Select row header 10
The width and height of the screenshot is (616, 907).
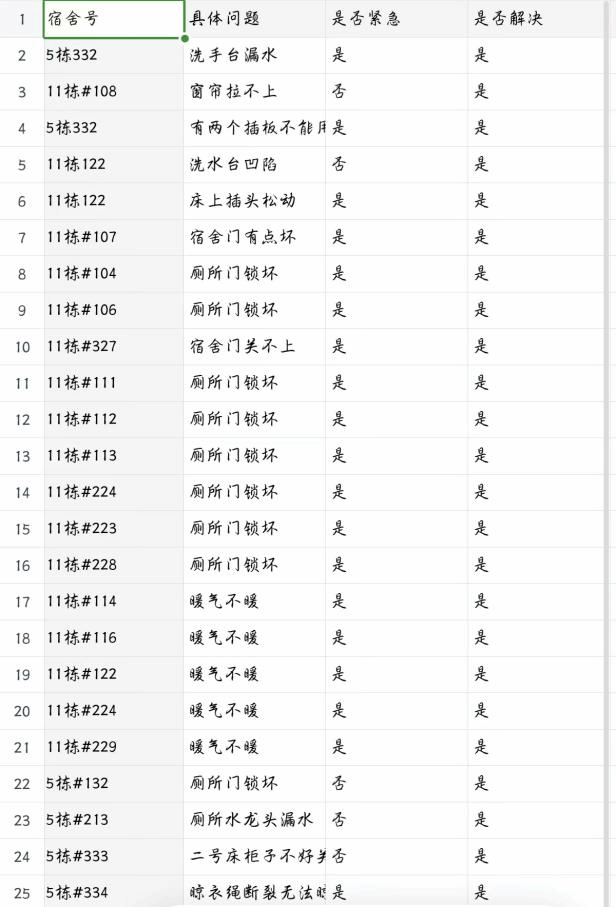pos(22,347)
